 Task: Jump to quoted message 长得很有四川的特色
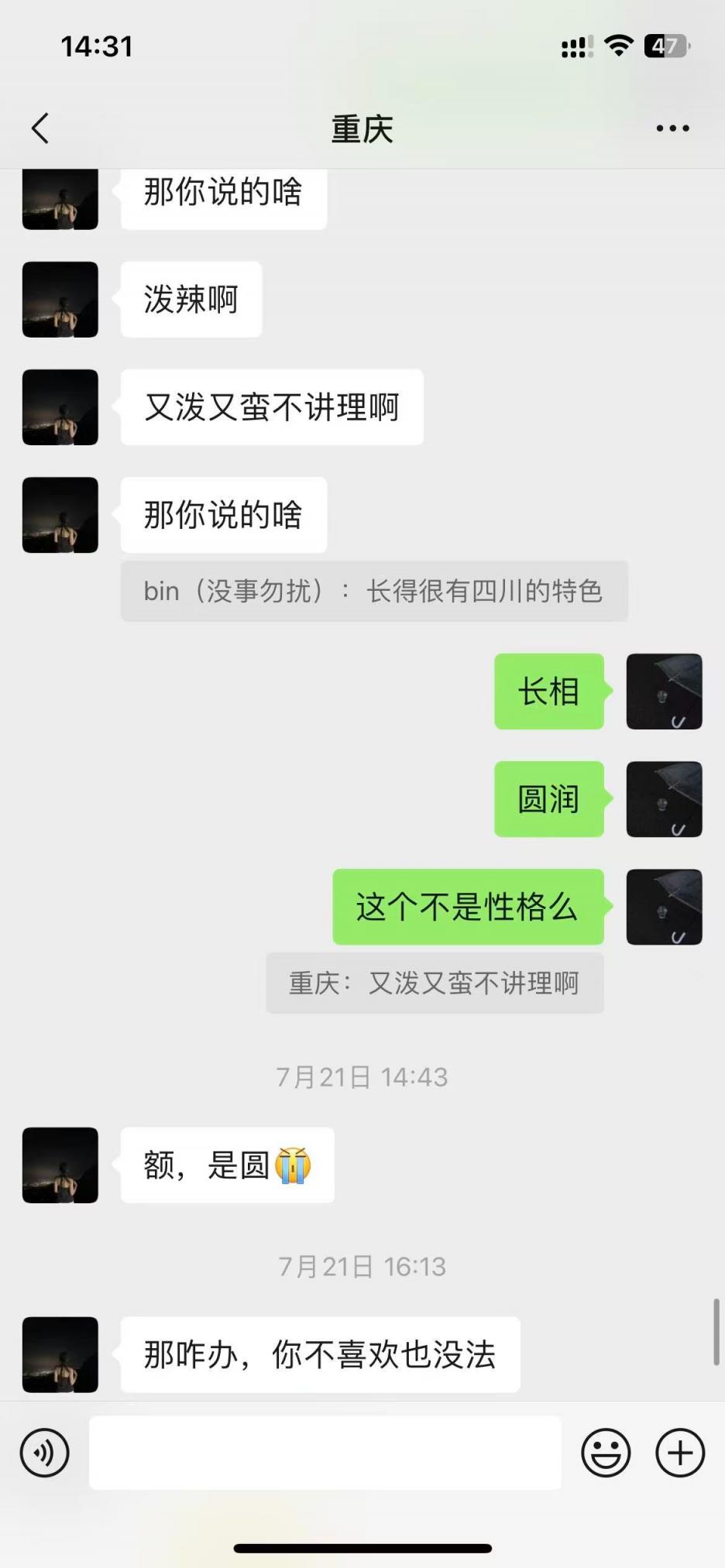[373, 591]
